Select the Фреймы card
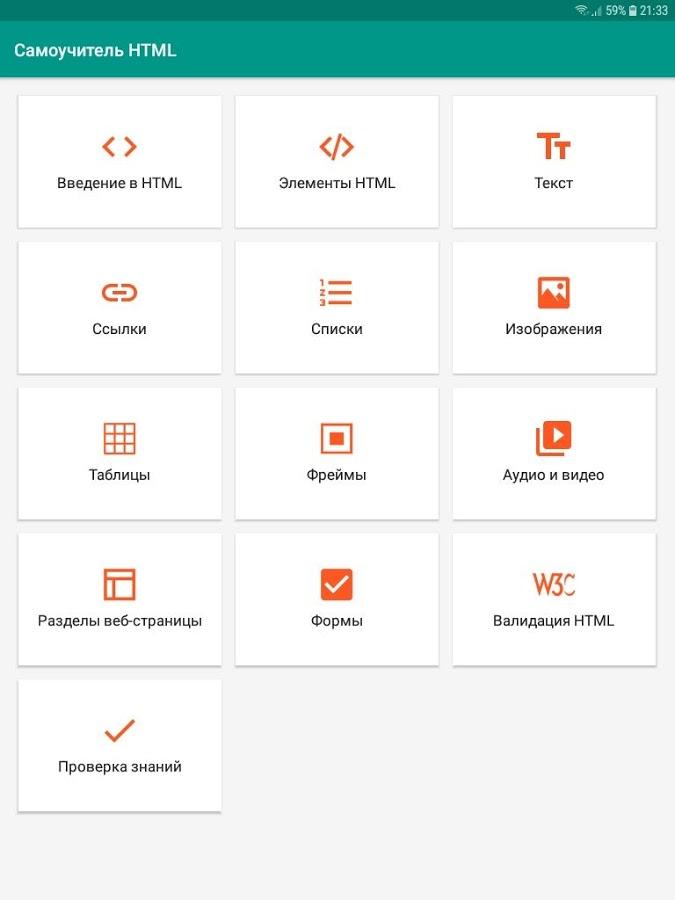This screenshot has width=675, height=900. coord(337,454)
